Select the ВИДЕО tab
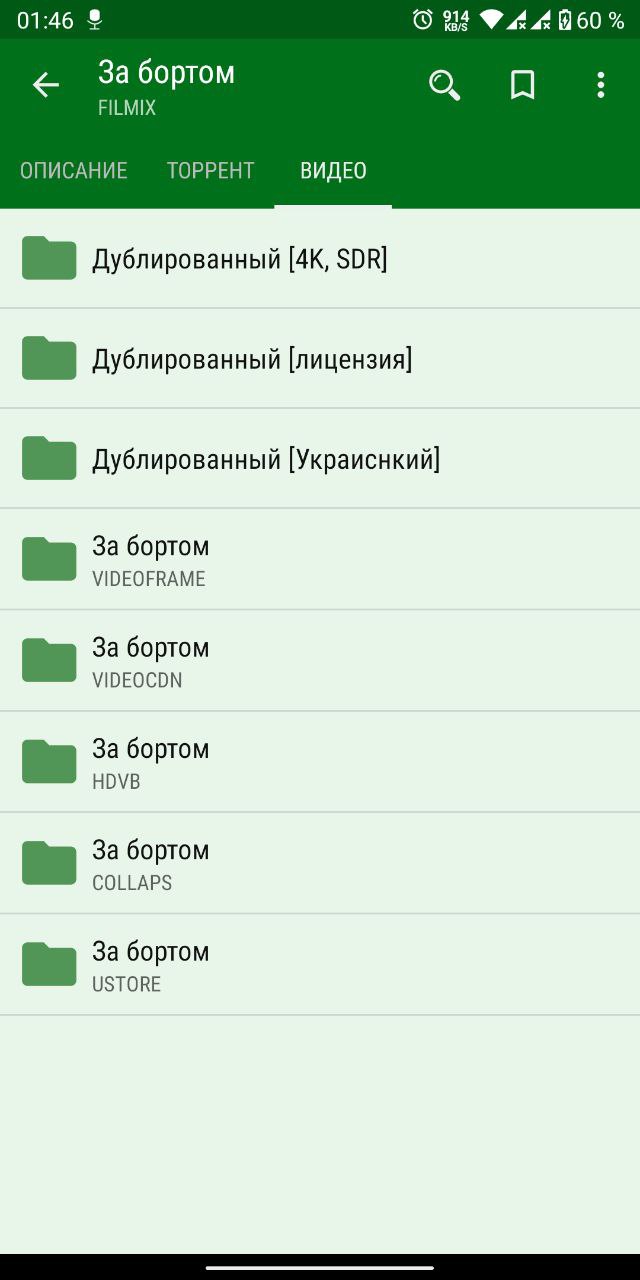640x1280 pixels. coord(333,171)
